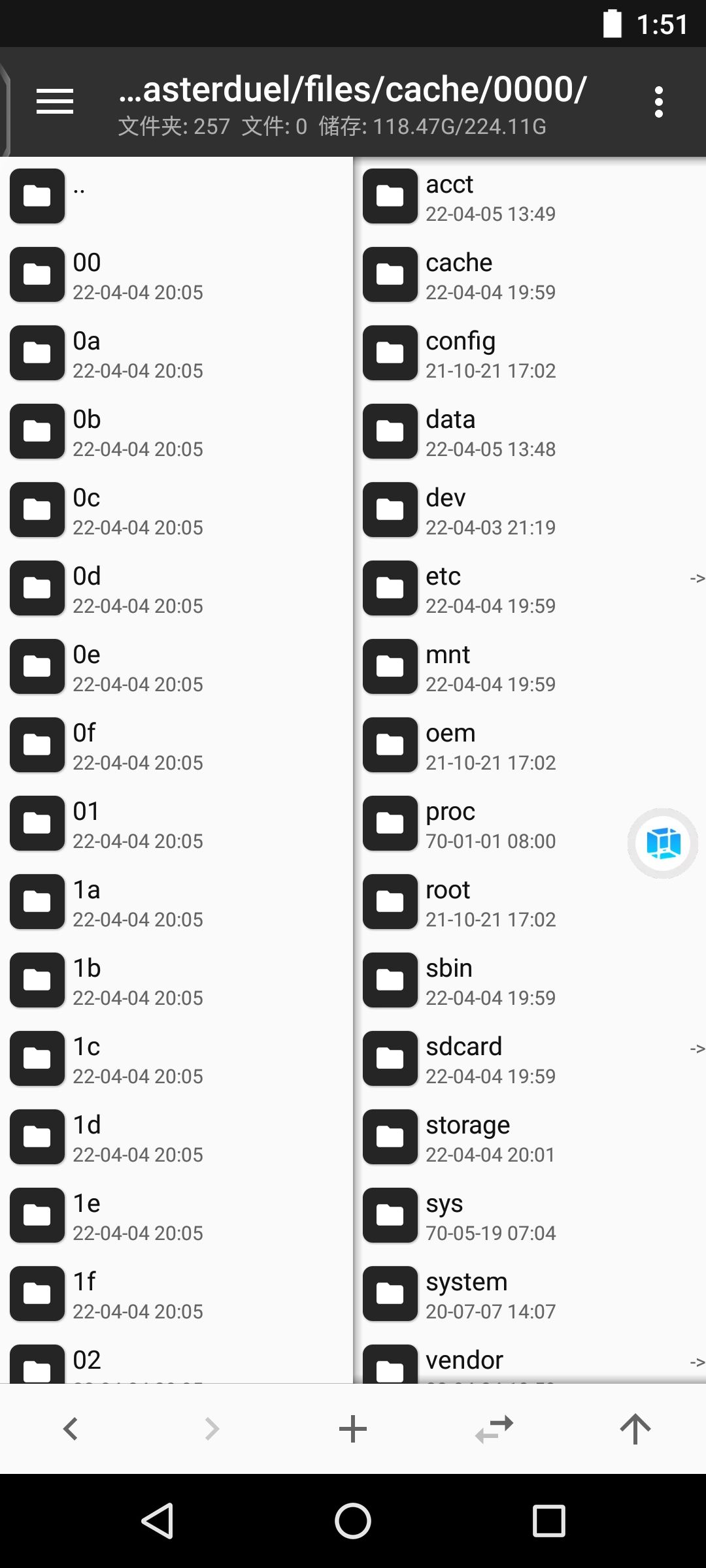706x1568 pixels.
Task: Create a new item with the plus icon
Action: click(353, 1428)
